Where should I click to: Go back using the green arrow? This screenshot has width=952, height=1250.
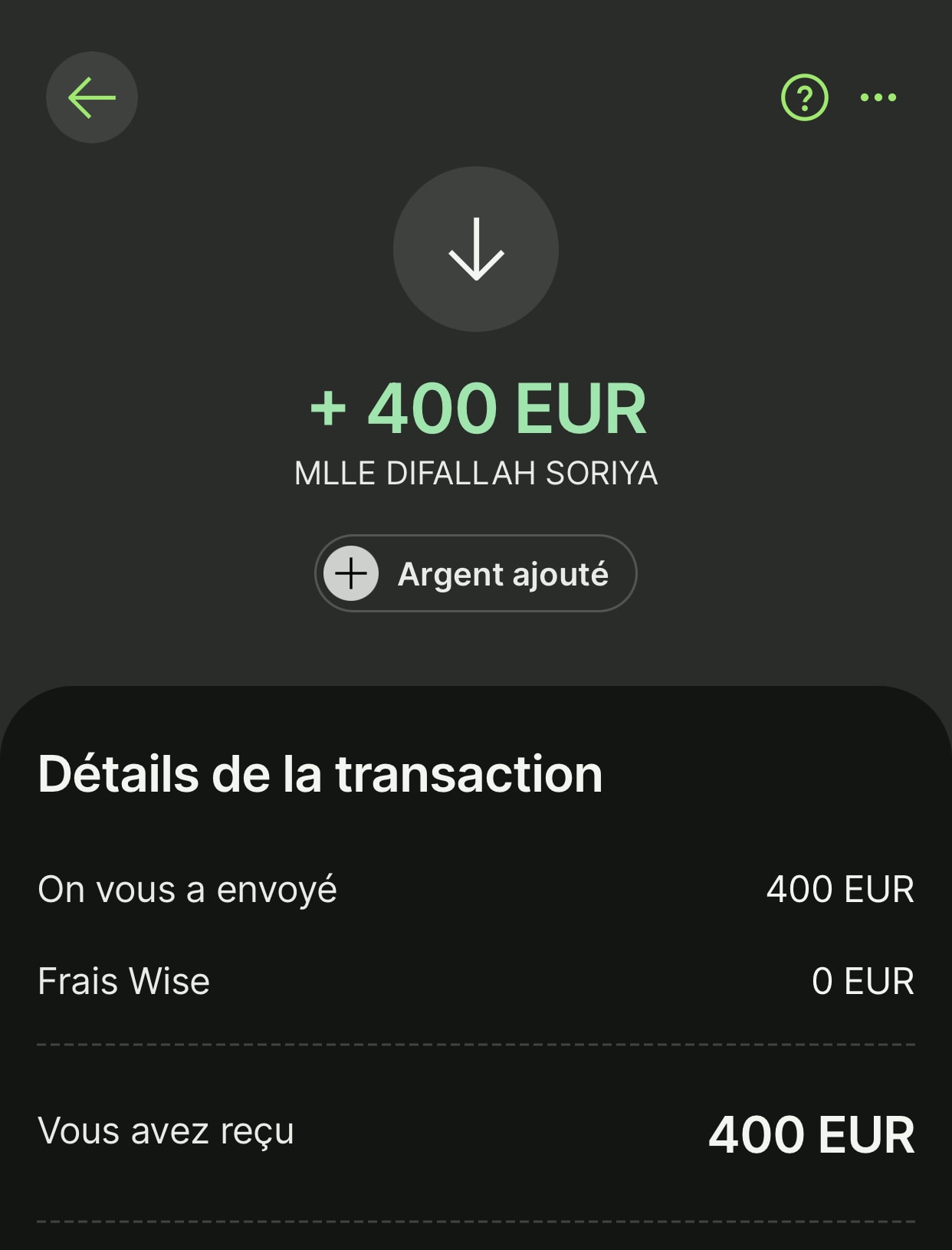pos(92,97)
